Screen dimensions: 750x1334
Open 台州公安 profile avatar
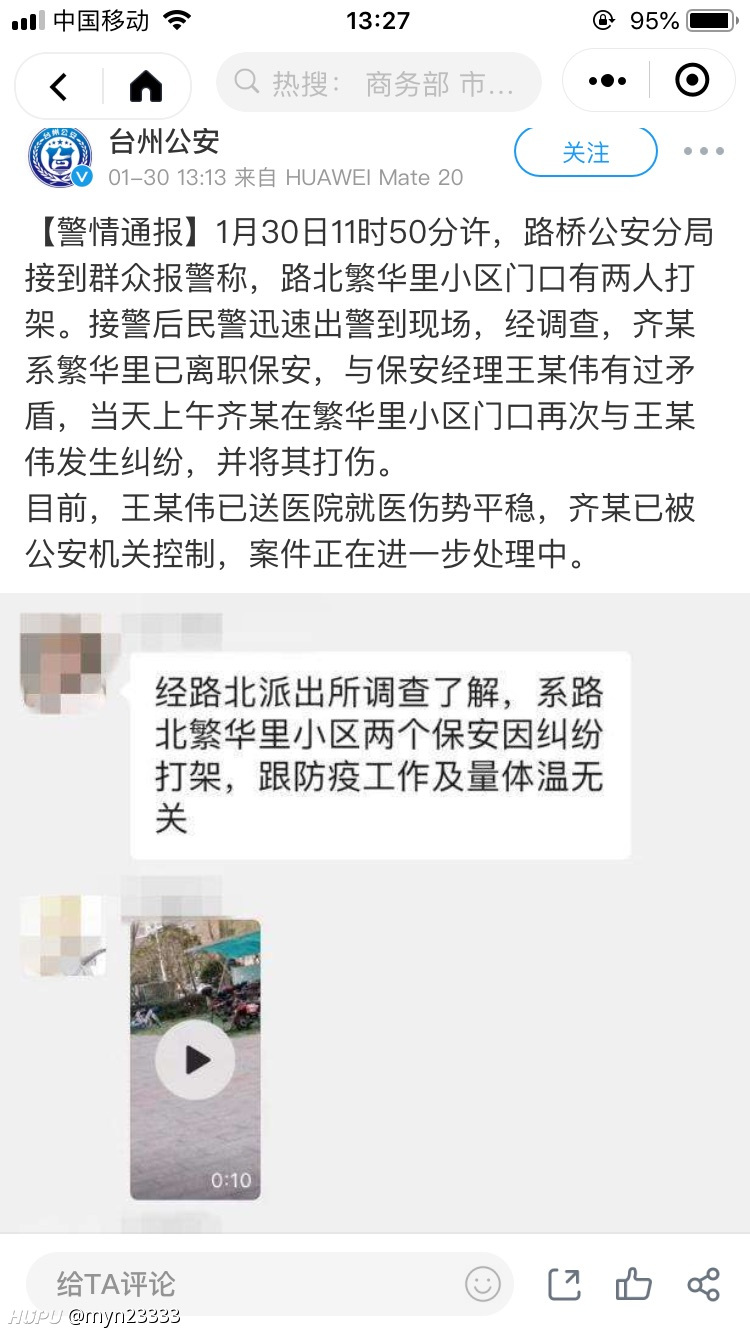[x=60, y=158]
